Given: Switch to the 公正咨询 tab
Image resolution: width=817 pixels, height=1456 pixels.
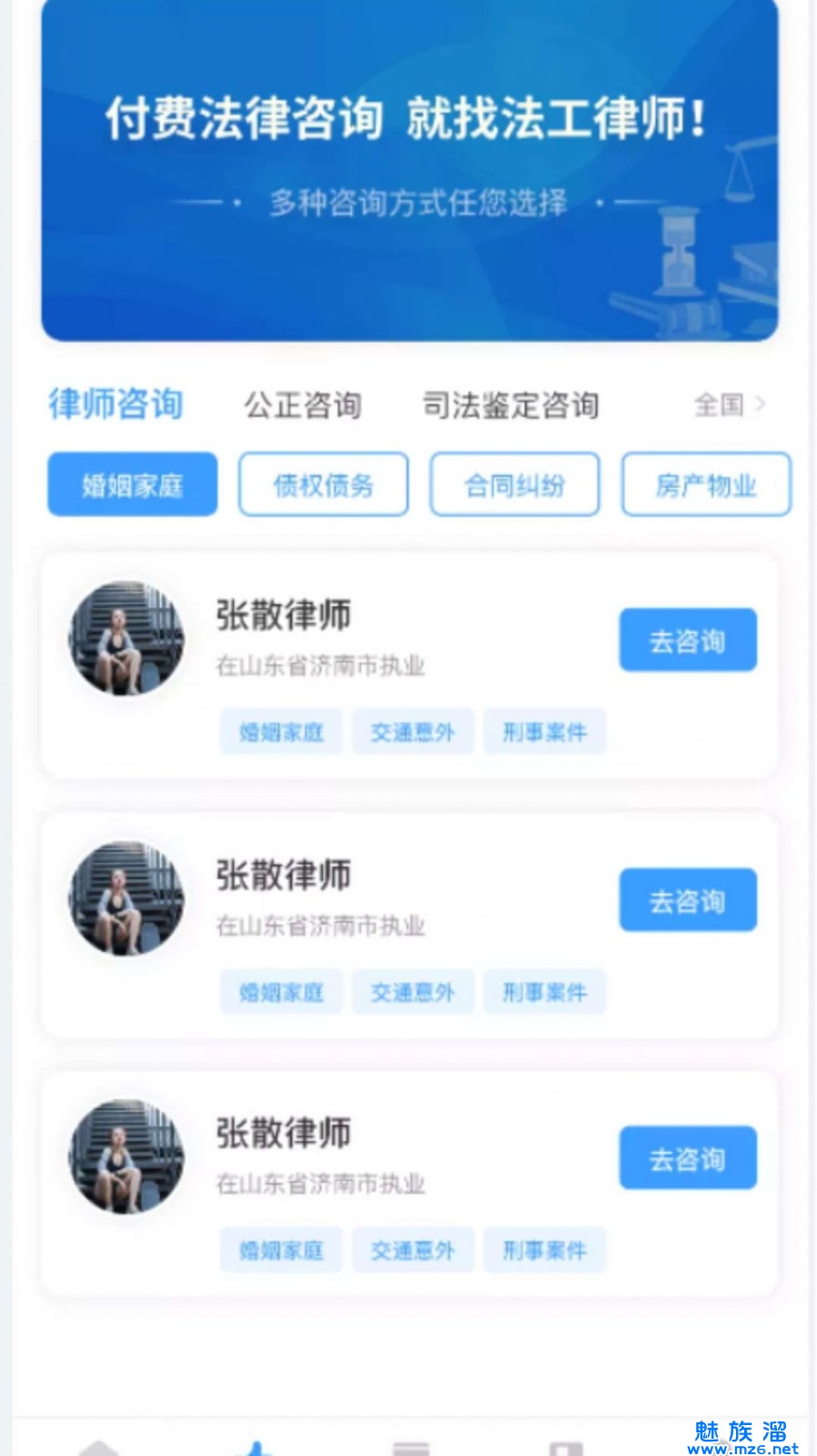Looking at the screenshot, I should [x=302, y=405].
